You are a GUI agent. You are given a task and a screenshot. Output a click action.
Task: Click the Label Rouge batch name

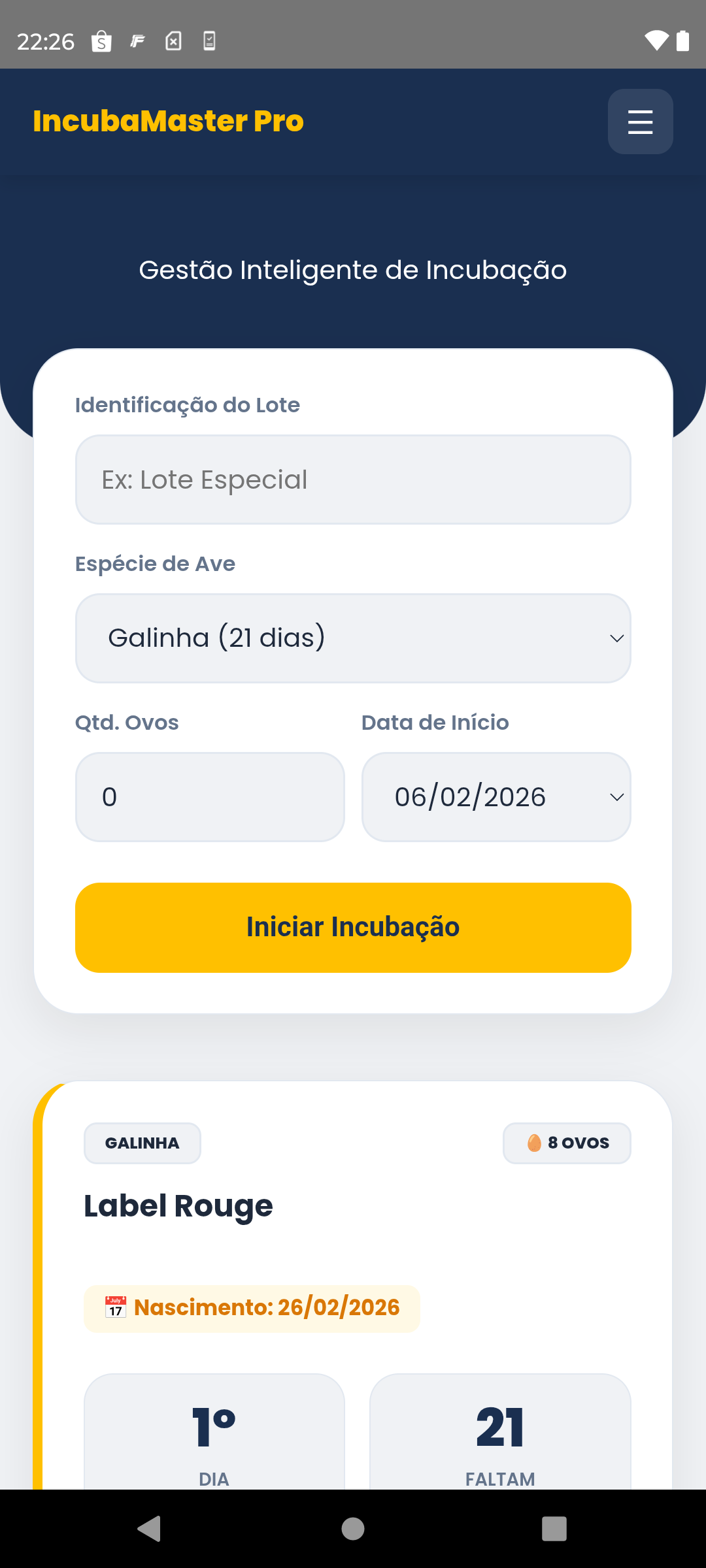(x=178, y=1205)
